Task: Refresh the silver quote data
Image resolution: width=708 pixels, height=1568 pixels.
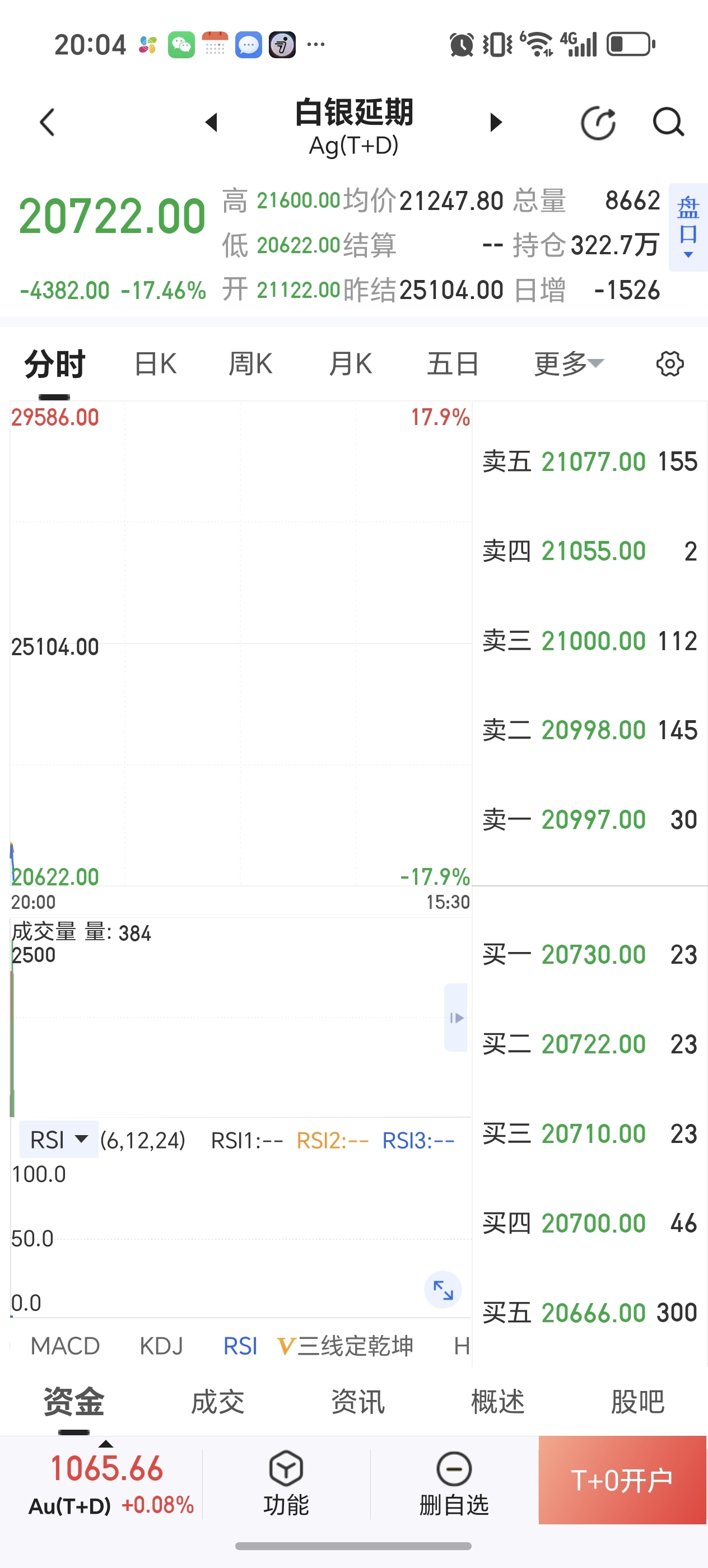Action: [598, 124]
